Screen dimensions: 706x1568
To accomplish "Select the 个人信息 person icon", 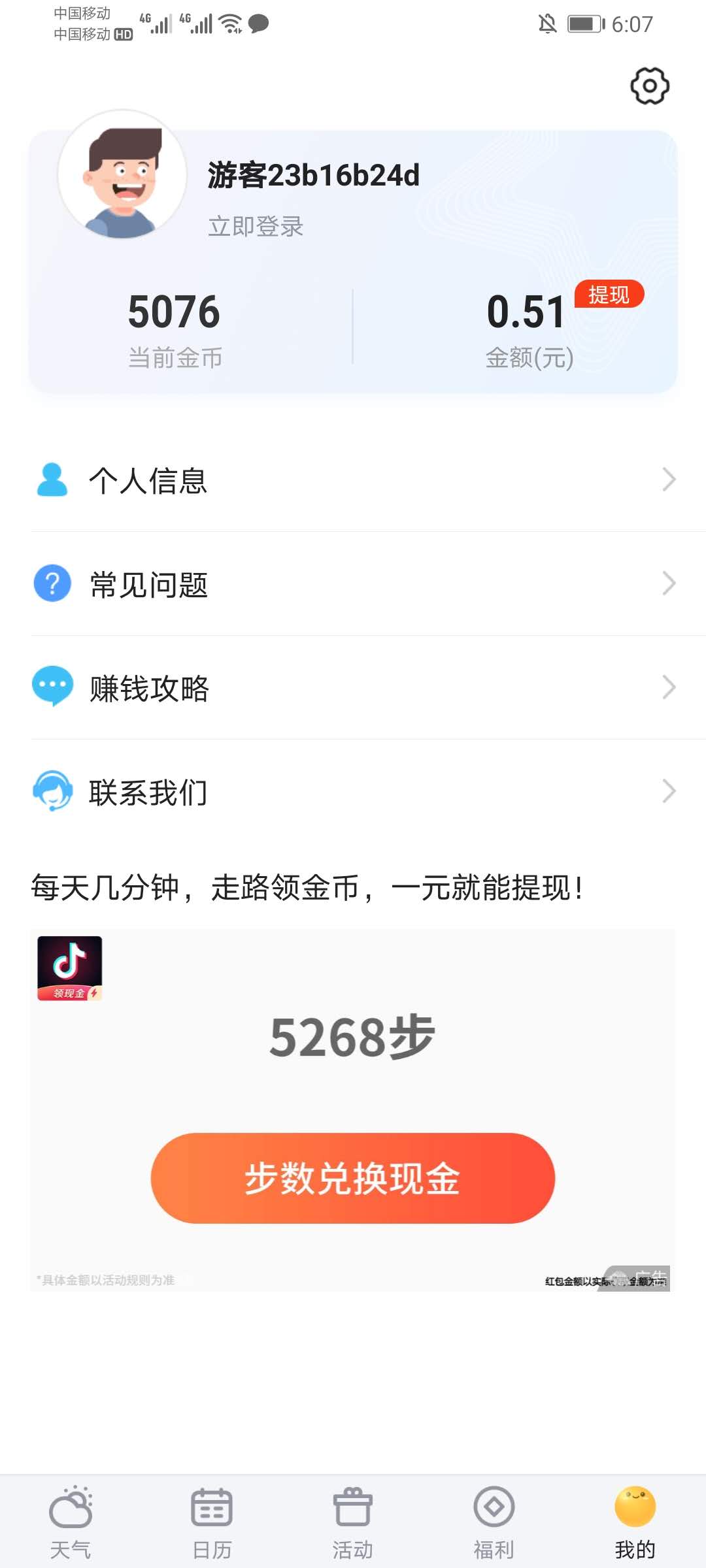I will [x=51, y=480].
